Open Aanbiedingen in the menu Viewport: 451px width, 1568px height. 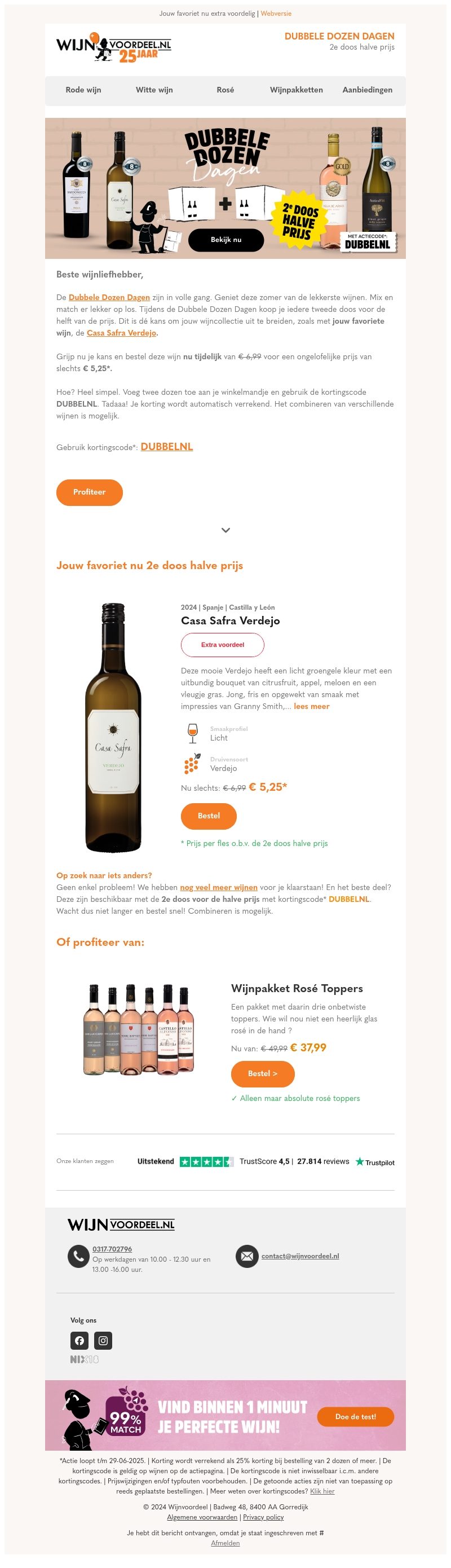367,90
